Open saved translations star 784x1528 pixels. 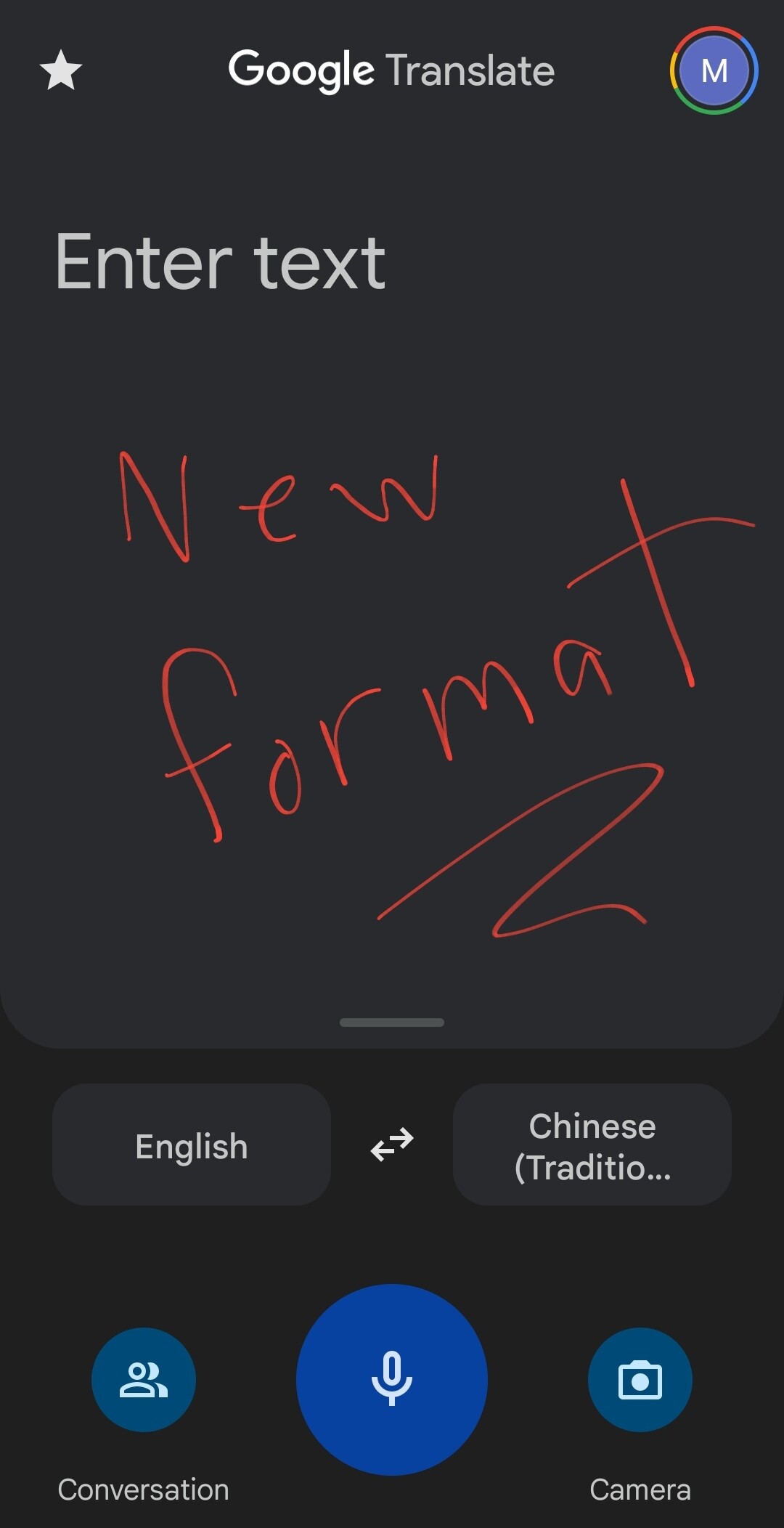click(61, 70)
